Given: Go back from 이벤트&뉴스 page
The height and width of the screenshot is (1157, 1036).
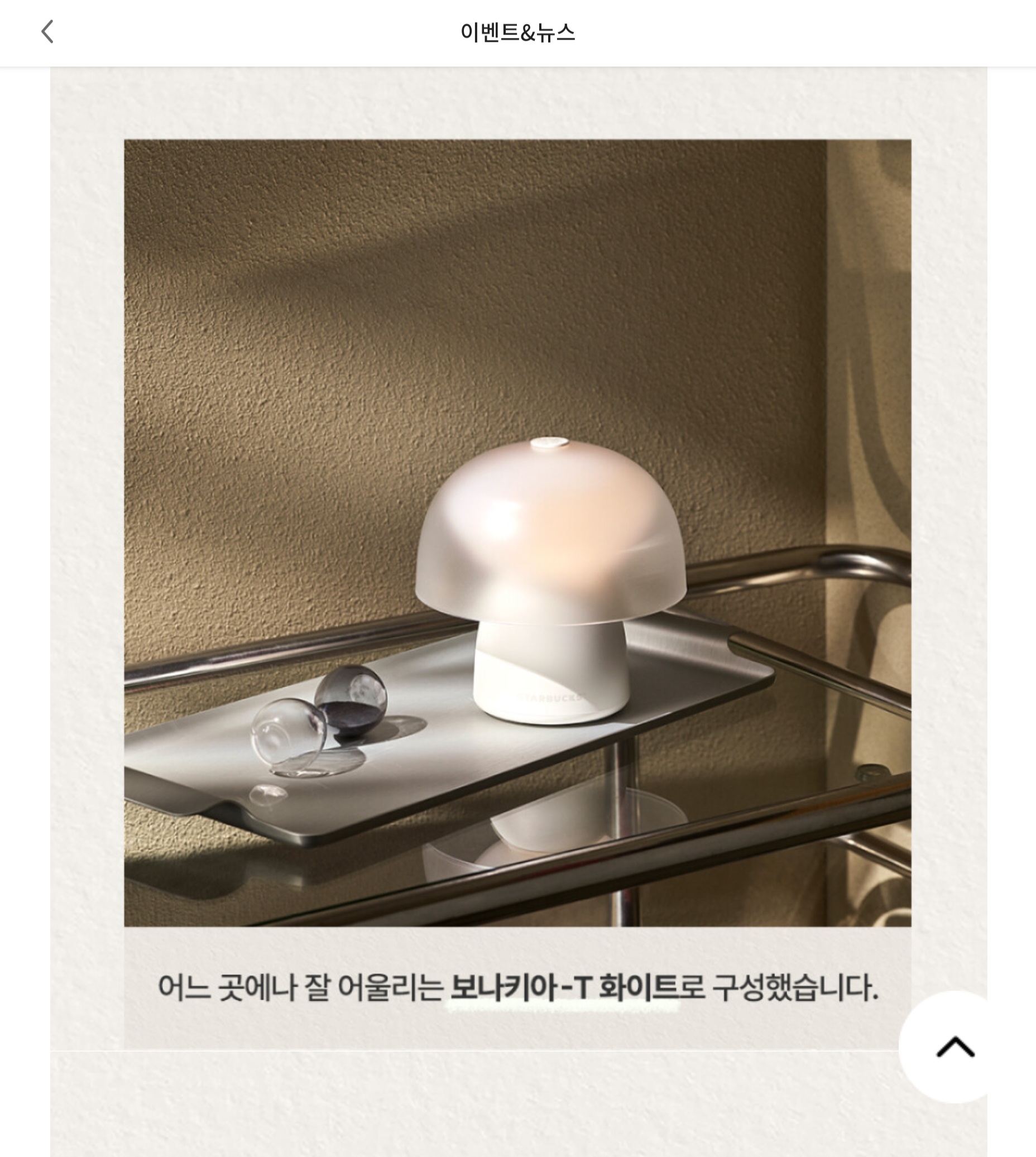Looking at the screenshot, I should 47,32.
